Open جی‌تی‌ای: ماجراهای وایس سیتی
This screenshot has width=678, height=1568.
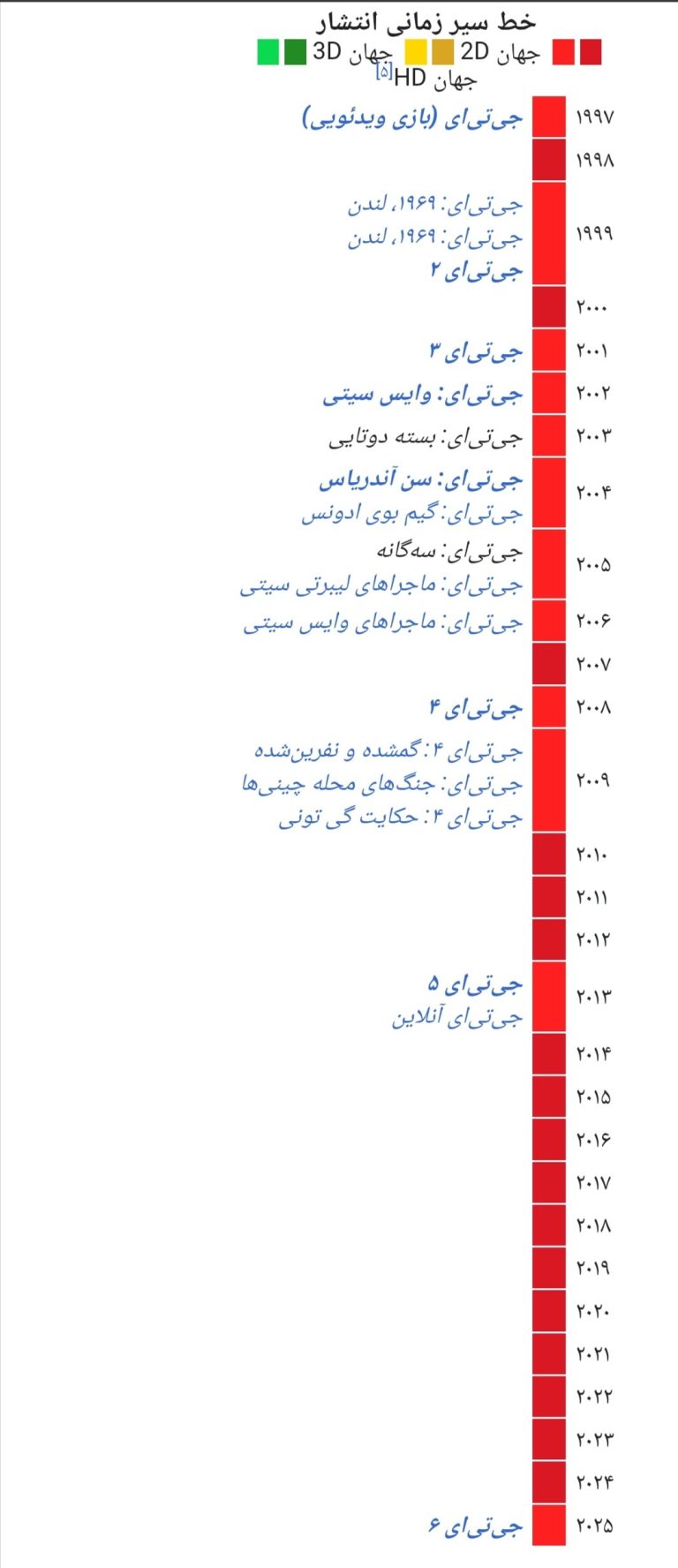coord(382,623)
